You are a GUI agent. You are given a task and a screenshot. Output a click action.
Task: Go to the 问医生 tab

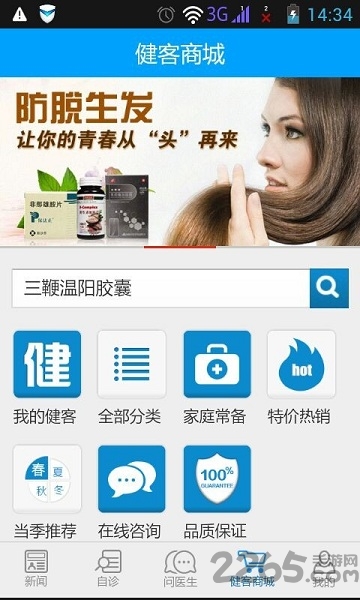180,568
